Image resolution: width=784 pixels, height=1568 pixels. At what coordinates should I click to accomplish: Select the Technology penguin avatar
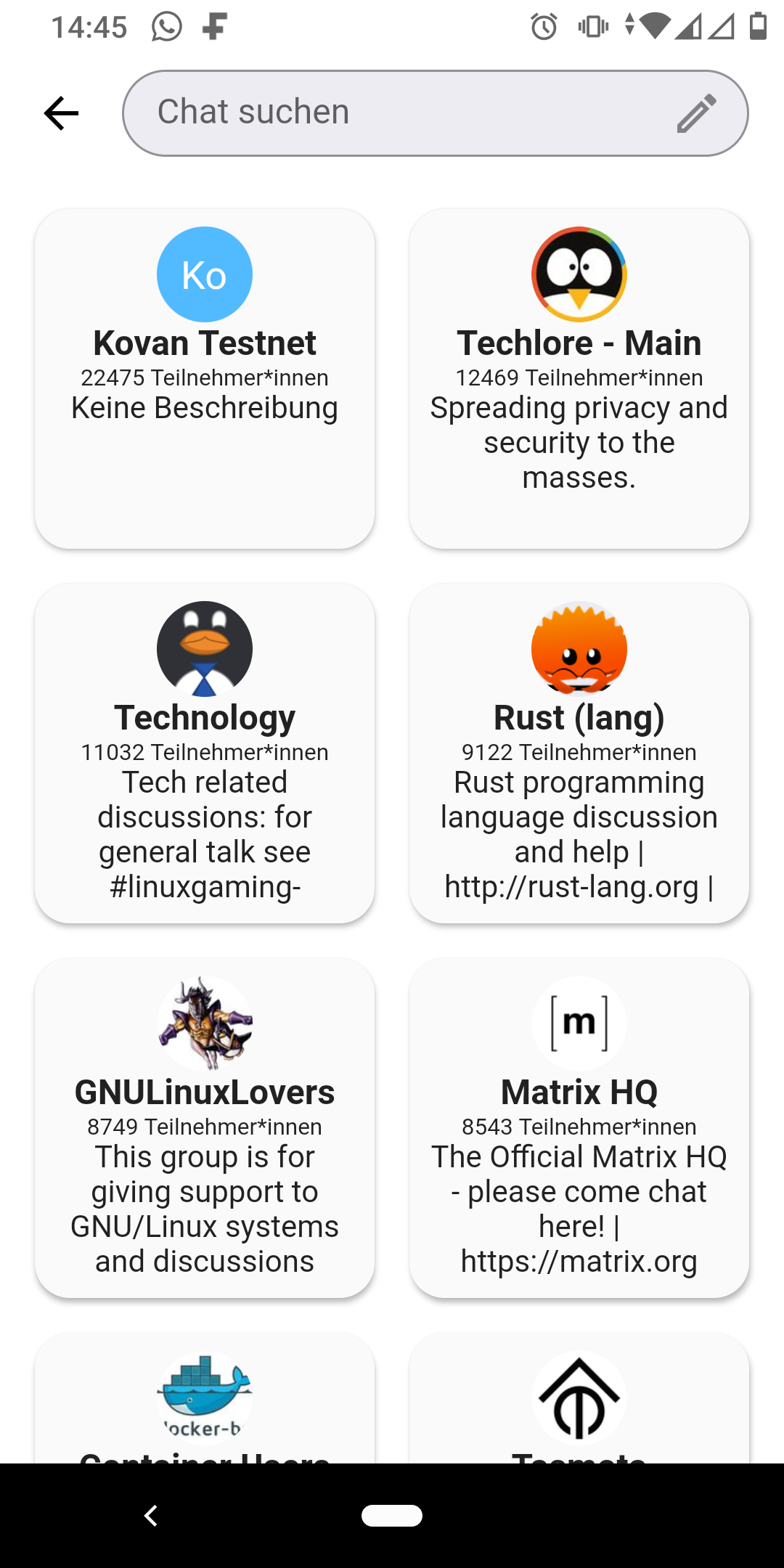[x=204, y=648]
